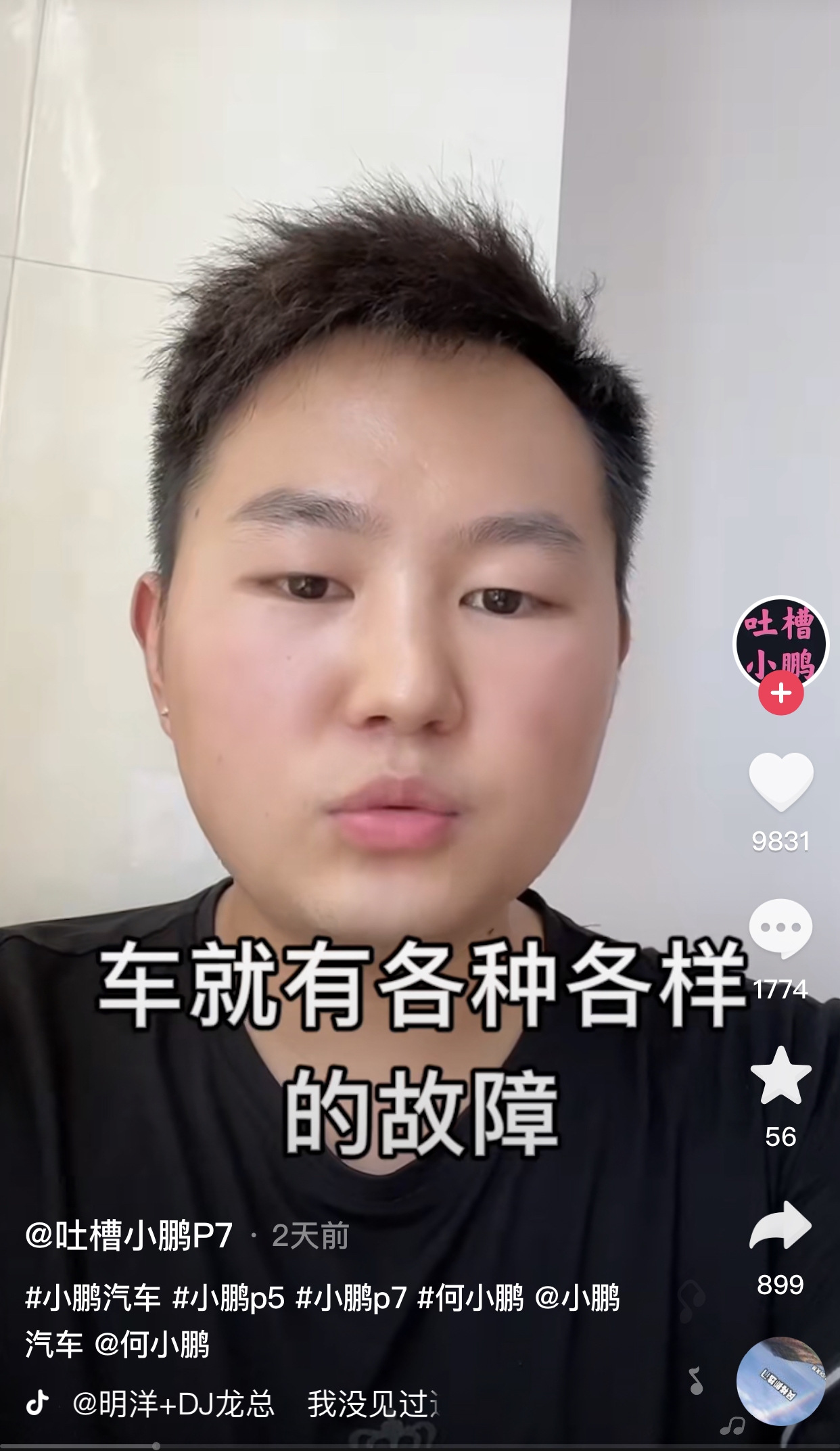The width and height of the screenshot is (840, 1451).
Task: Open the @吐槽小鹏P7 username
Action: click(129, 1237)
